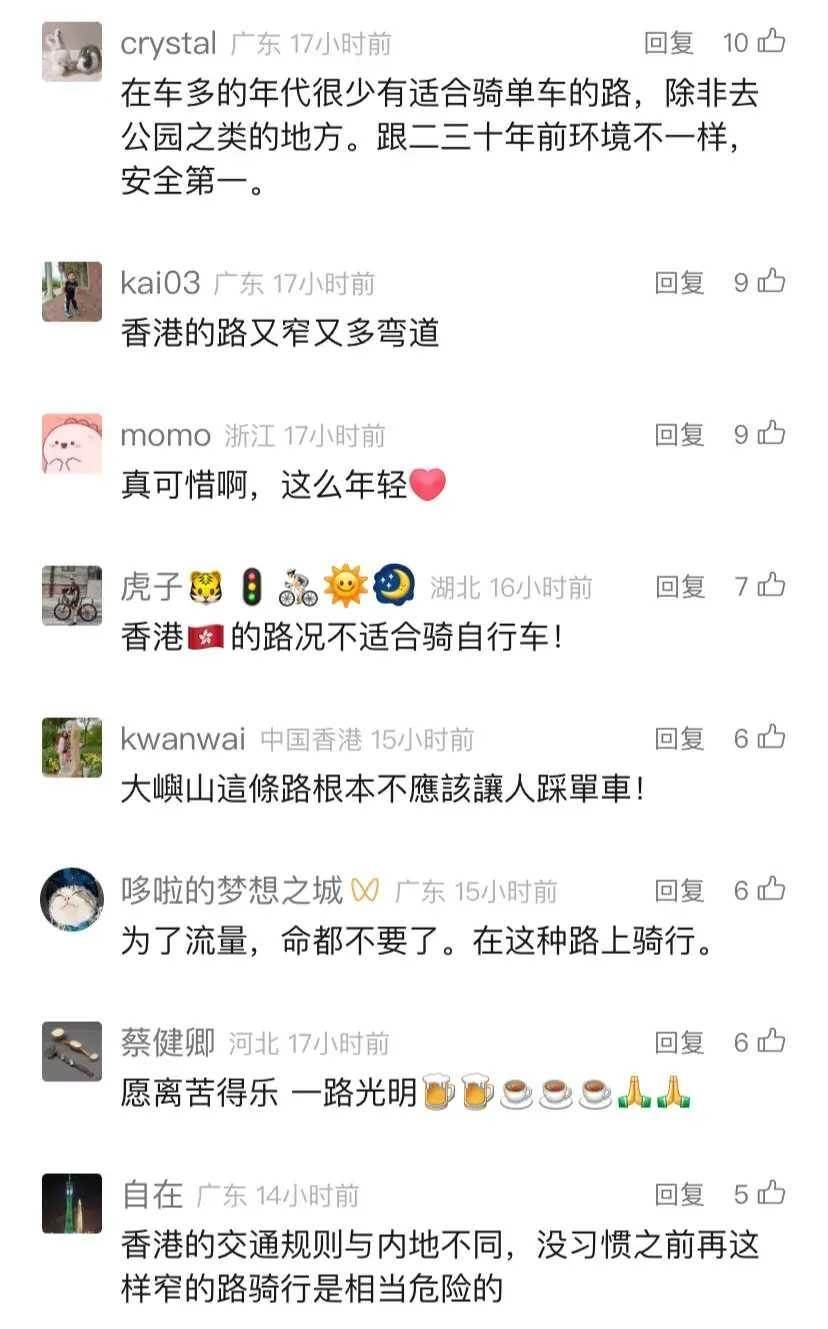This screenshot has height=1329, width=828.
Task: Reply to 蔡健卿's comment
Action: coord(680,1043)
